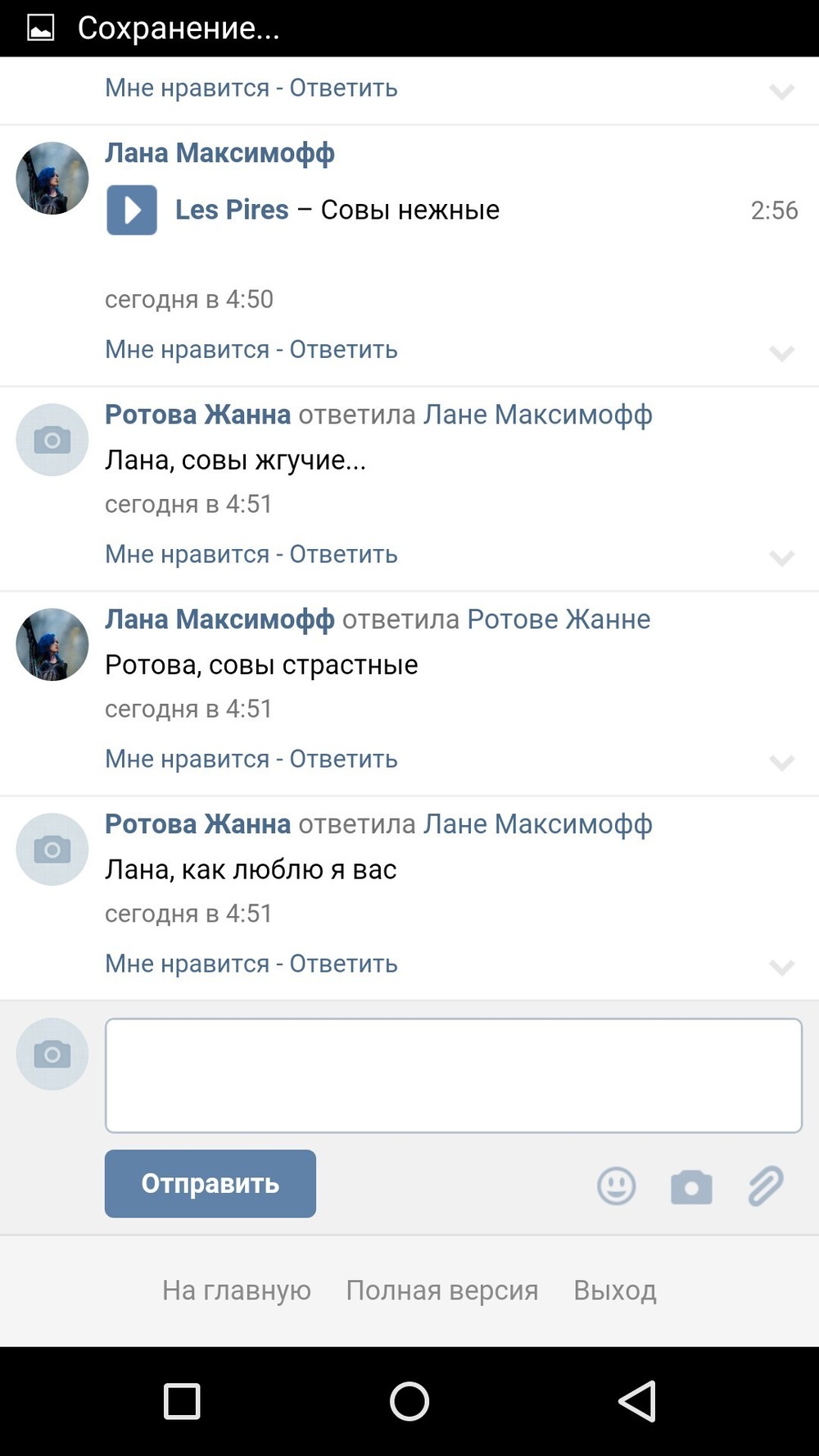Screen dimensions: 819x1456
Task: Open Лана Максимофф's profile from audio comment
Action: point(219,153)
